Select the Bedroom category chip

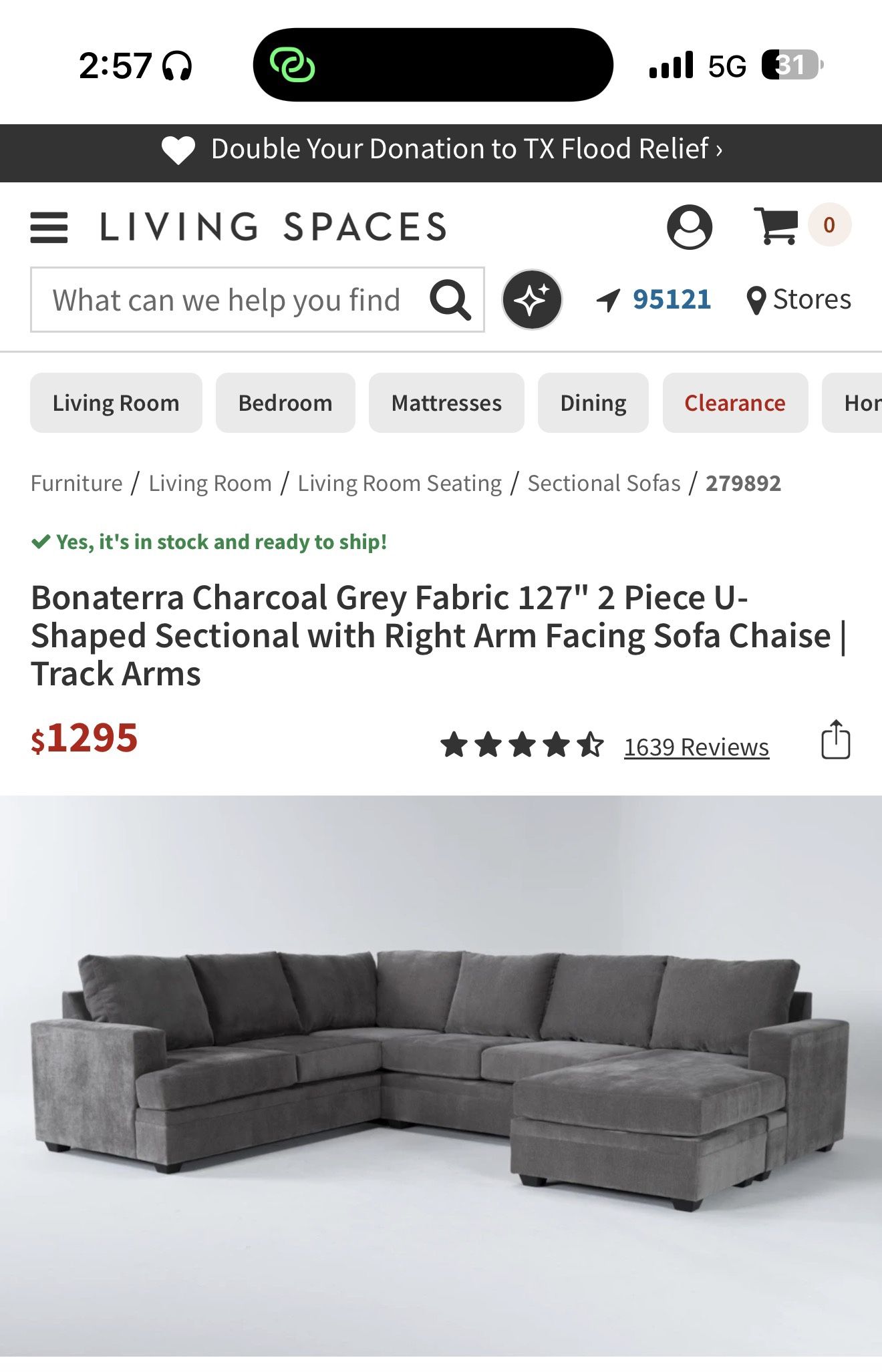[x=285, y=403]
